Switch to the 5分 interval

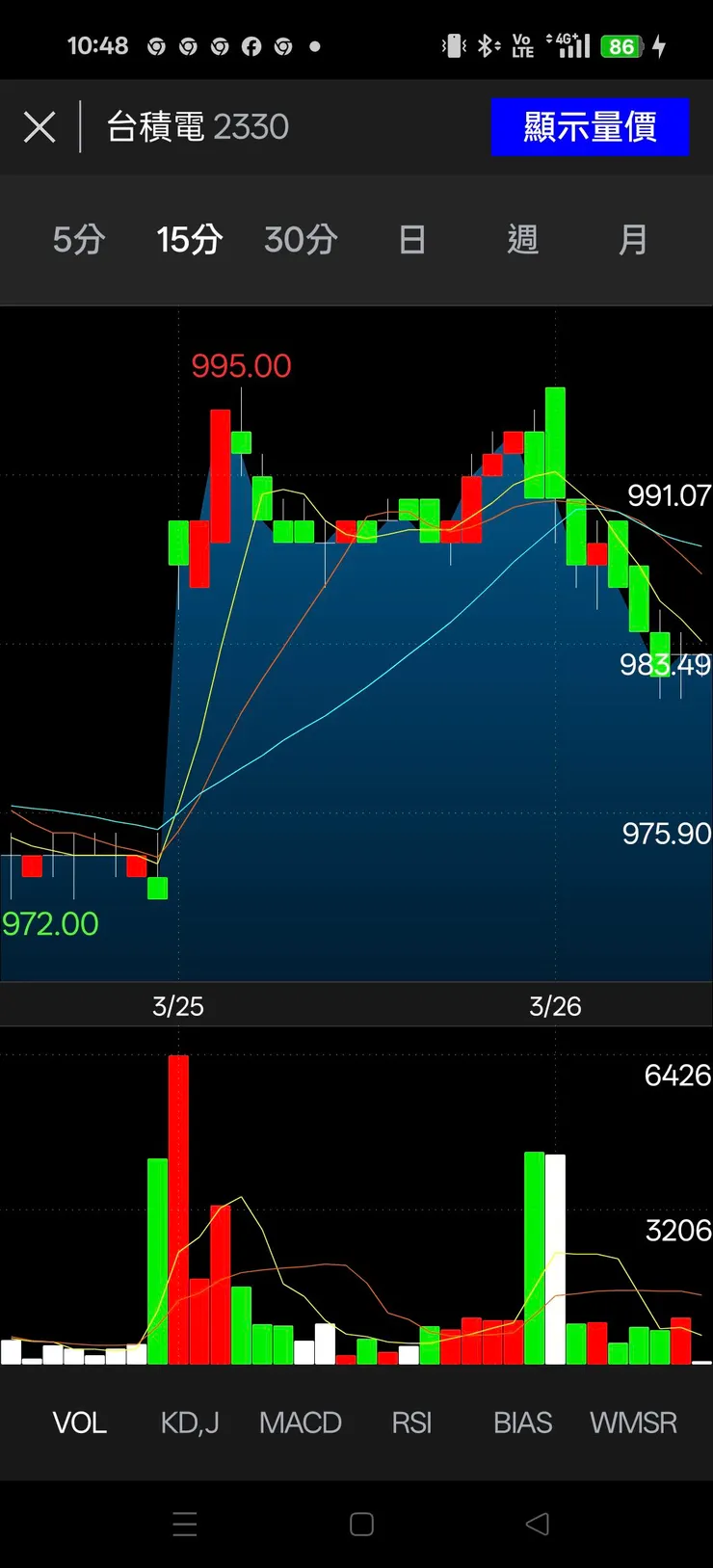[x=79, y=239]
